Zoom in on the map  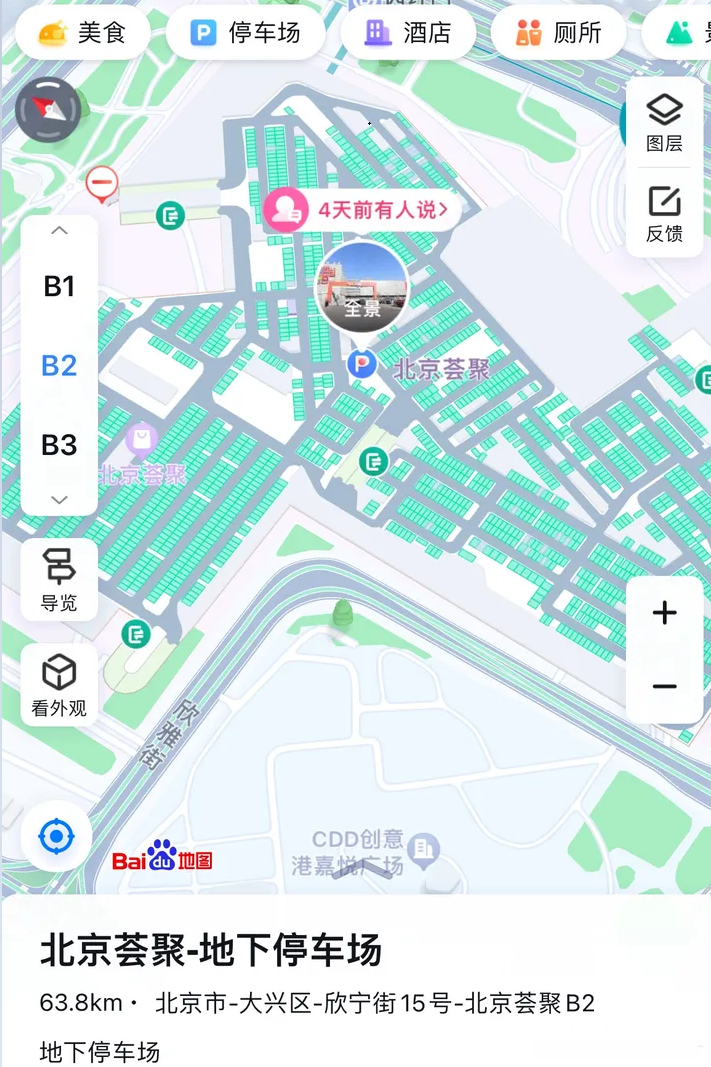(664, 613)
